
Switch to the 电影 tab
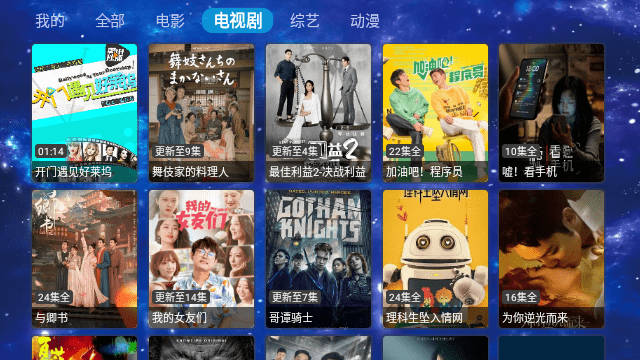coord(170,20)
